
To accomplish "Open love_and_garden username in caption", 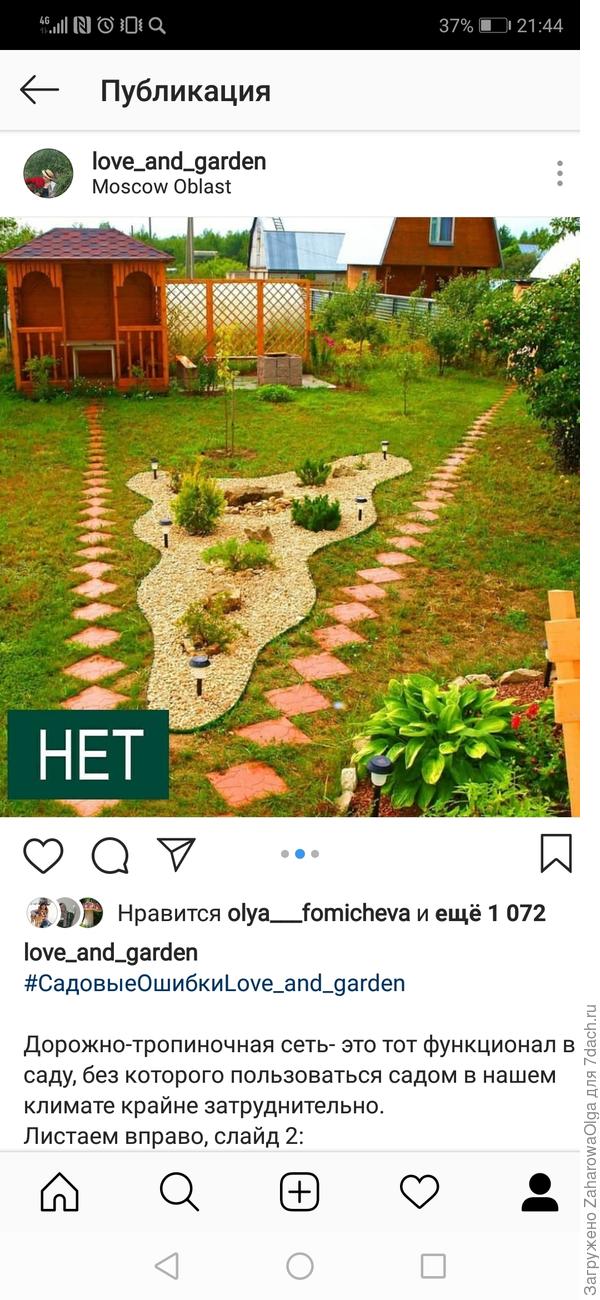I will 110,952.
